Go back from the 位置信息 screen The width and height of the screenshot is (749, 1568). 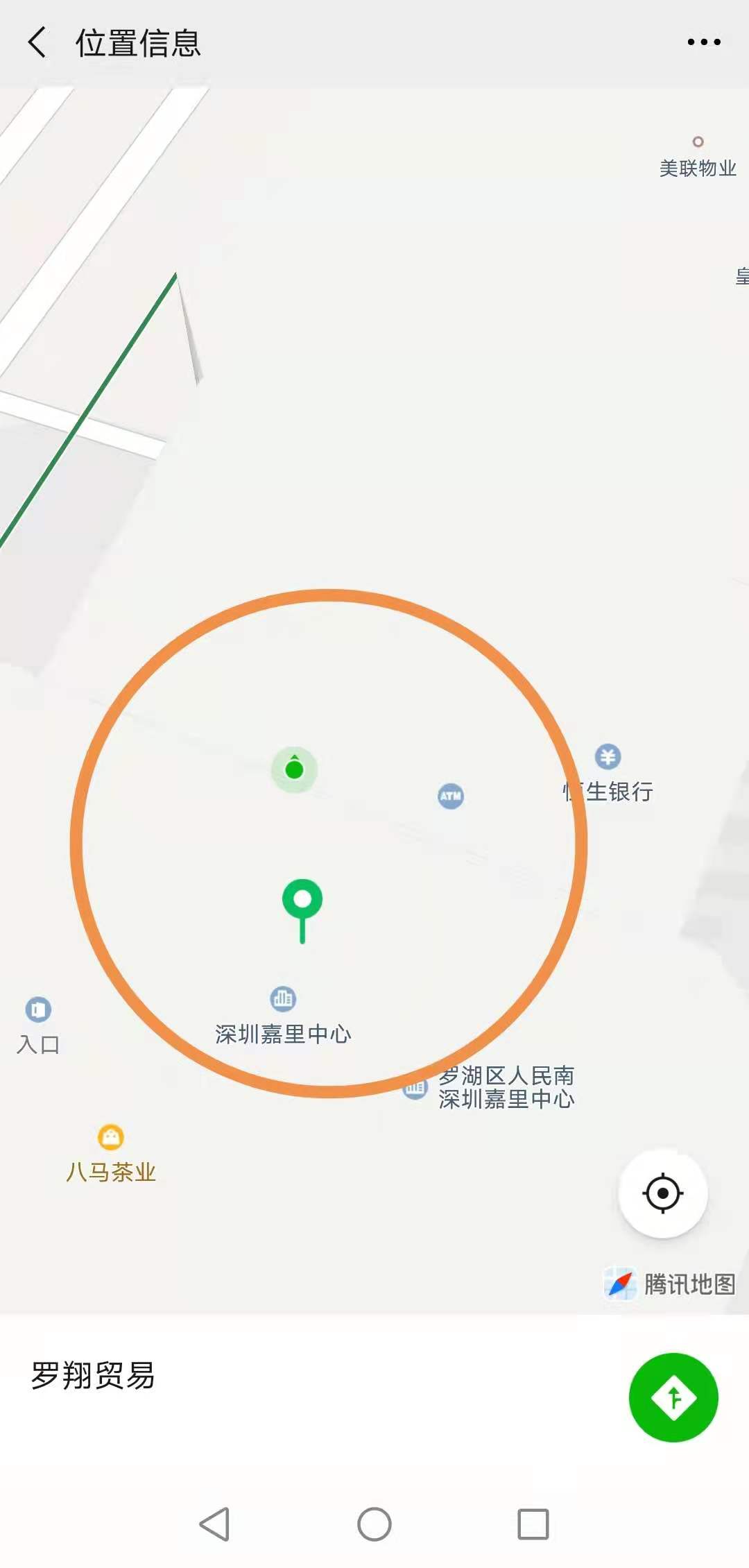[37, 42]
